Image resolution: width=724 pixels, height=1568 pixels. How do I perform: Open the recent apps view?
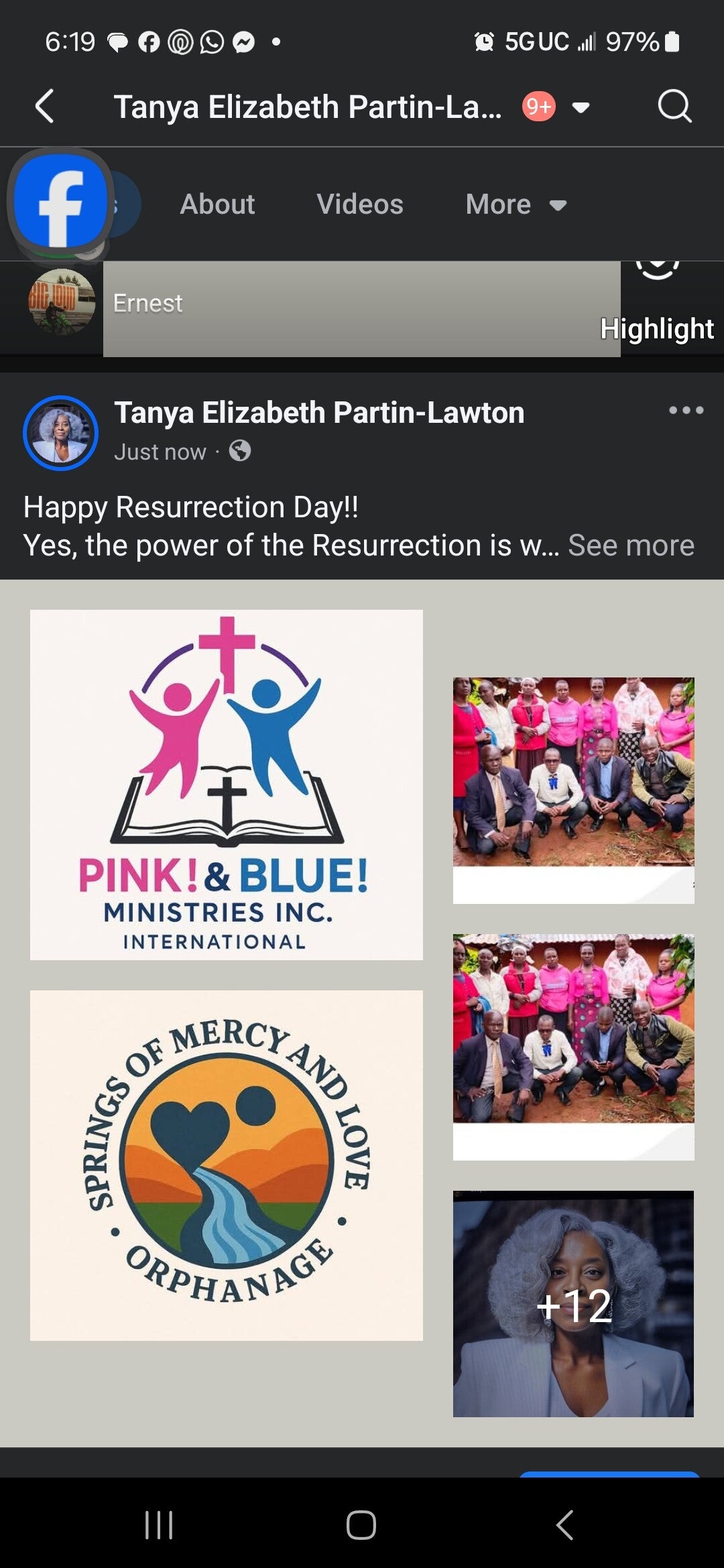(x=159, y=1525)
